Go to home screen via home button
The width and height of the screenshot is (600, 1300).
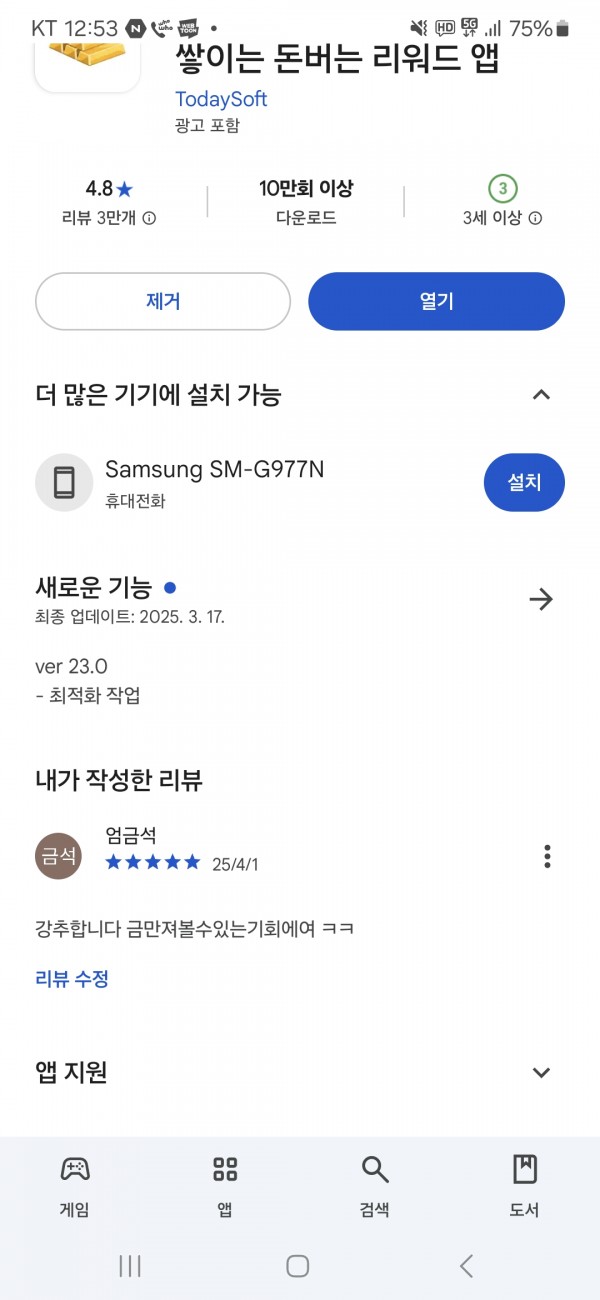pos(298,1266)
